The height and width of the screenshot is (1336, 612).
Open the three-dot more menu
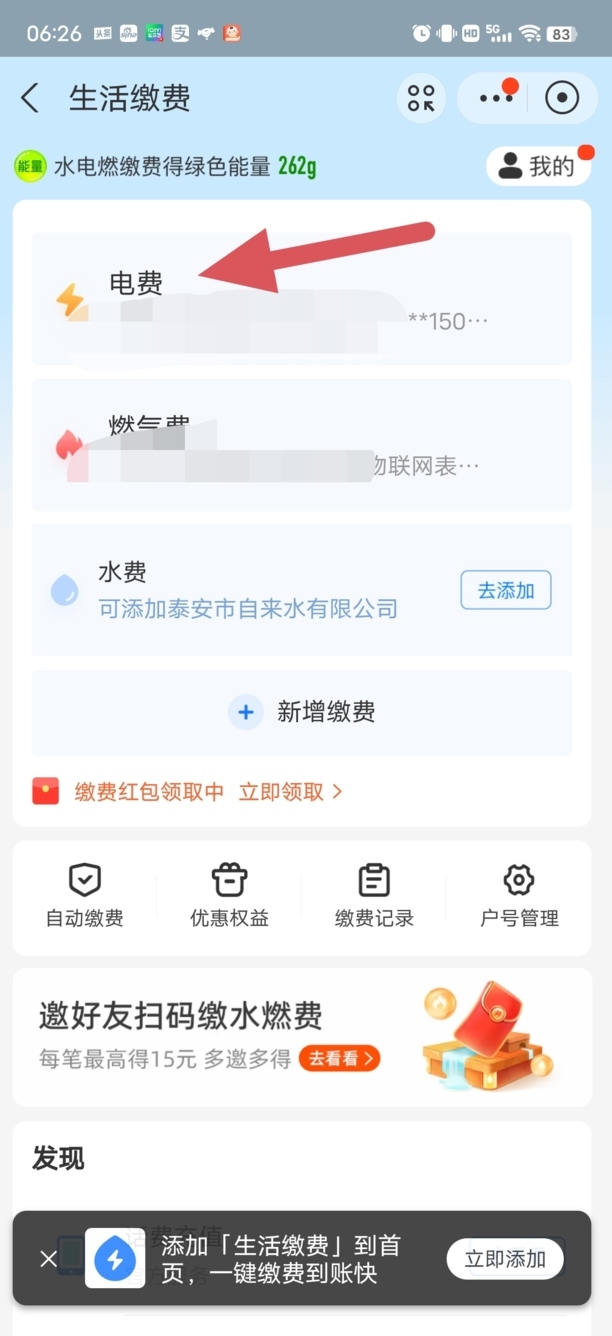coord(496,98)
